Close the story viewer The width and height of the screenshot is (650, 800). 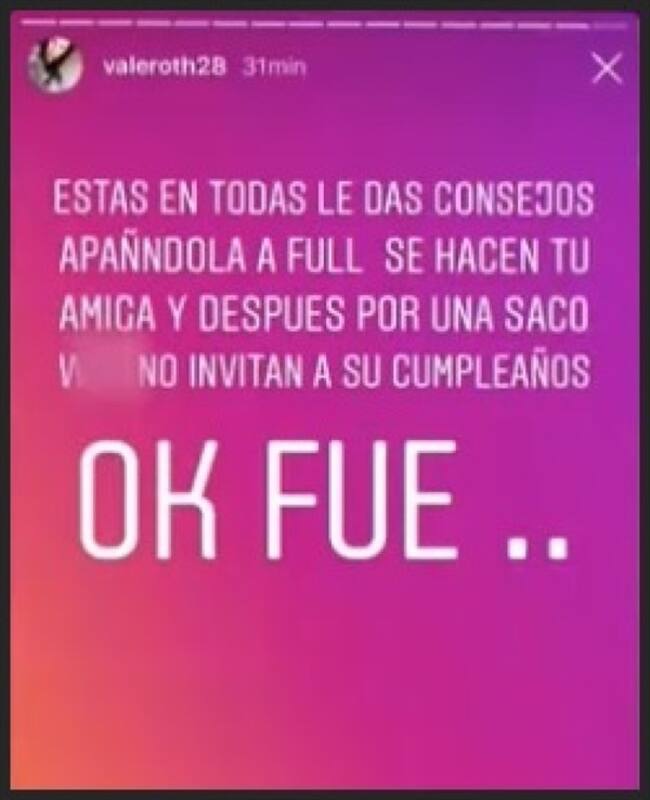click(x=606, y=68)
